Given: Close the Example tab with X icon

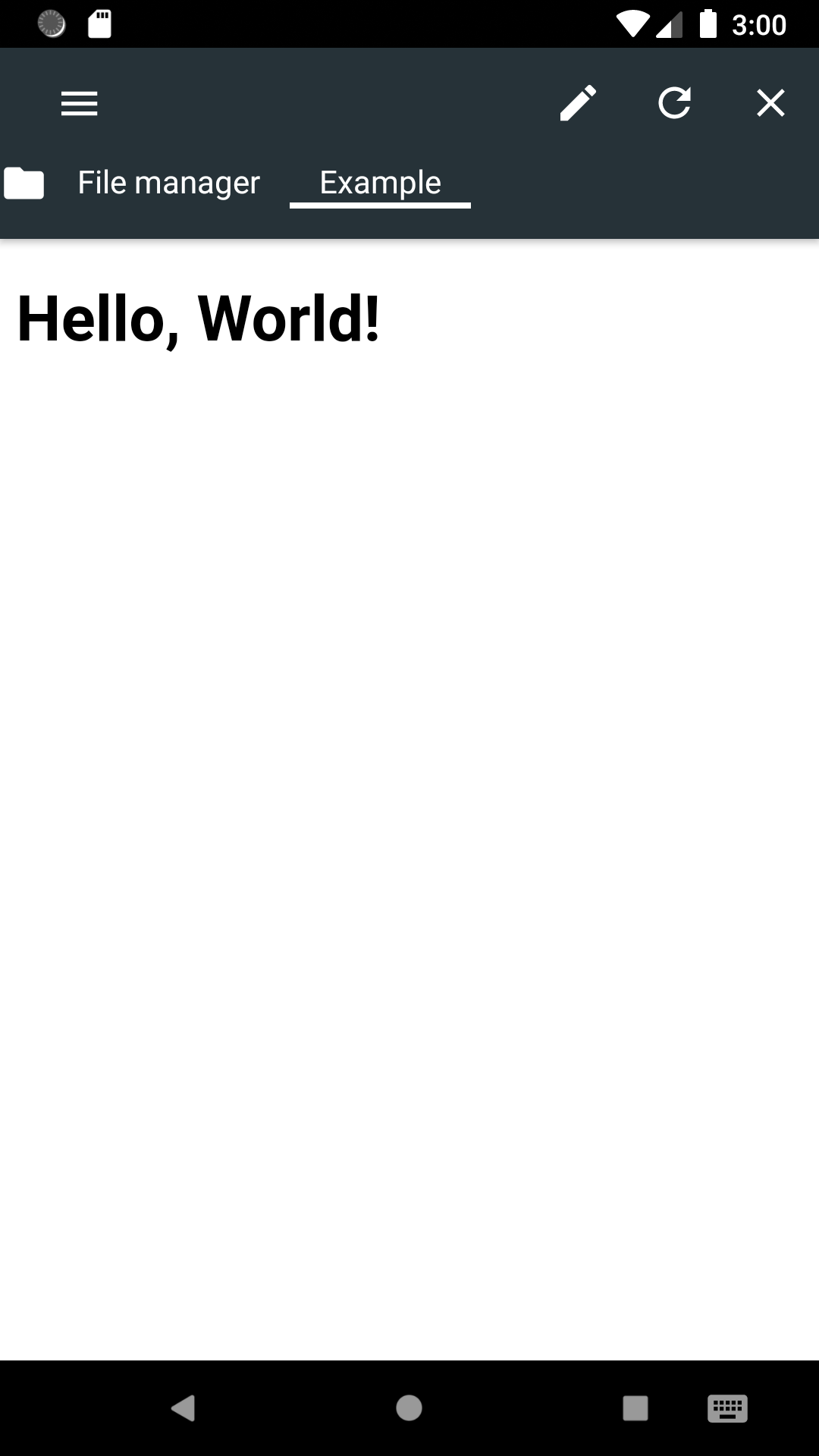Looking at the screenshot, I should point(770,103).
